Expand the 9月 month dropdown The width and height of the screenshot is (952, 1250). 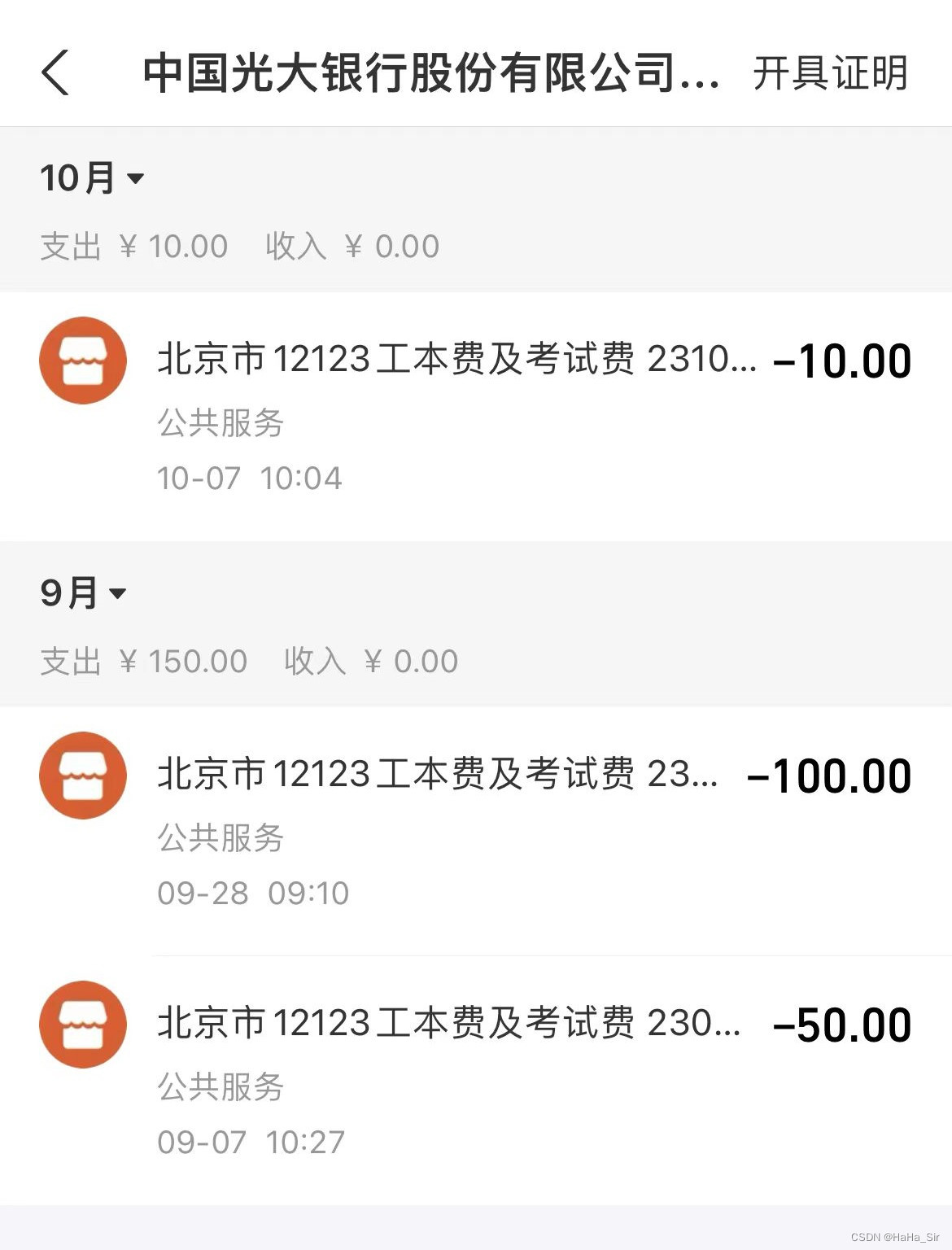(83, 592)
